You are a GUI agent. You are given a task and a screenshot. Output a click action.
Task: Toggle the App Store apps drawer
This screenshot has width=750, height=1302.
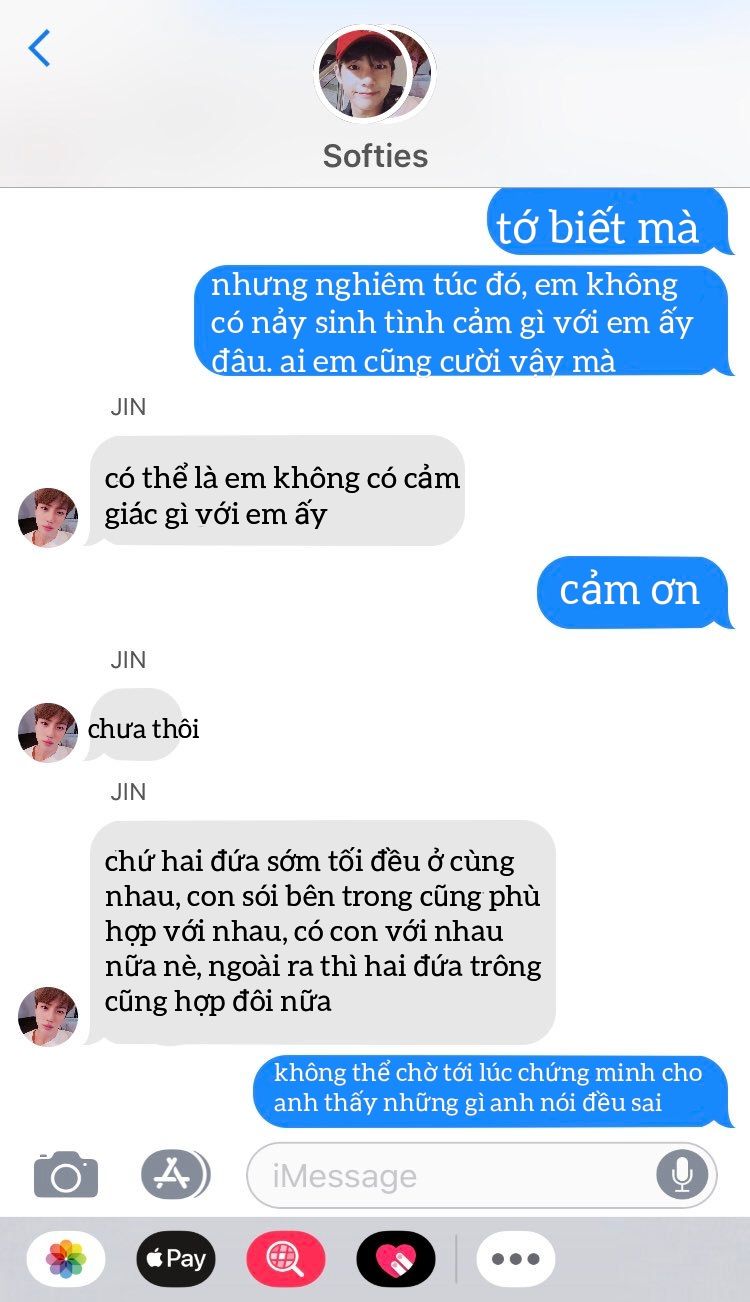point(175,1174)
